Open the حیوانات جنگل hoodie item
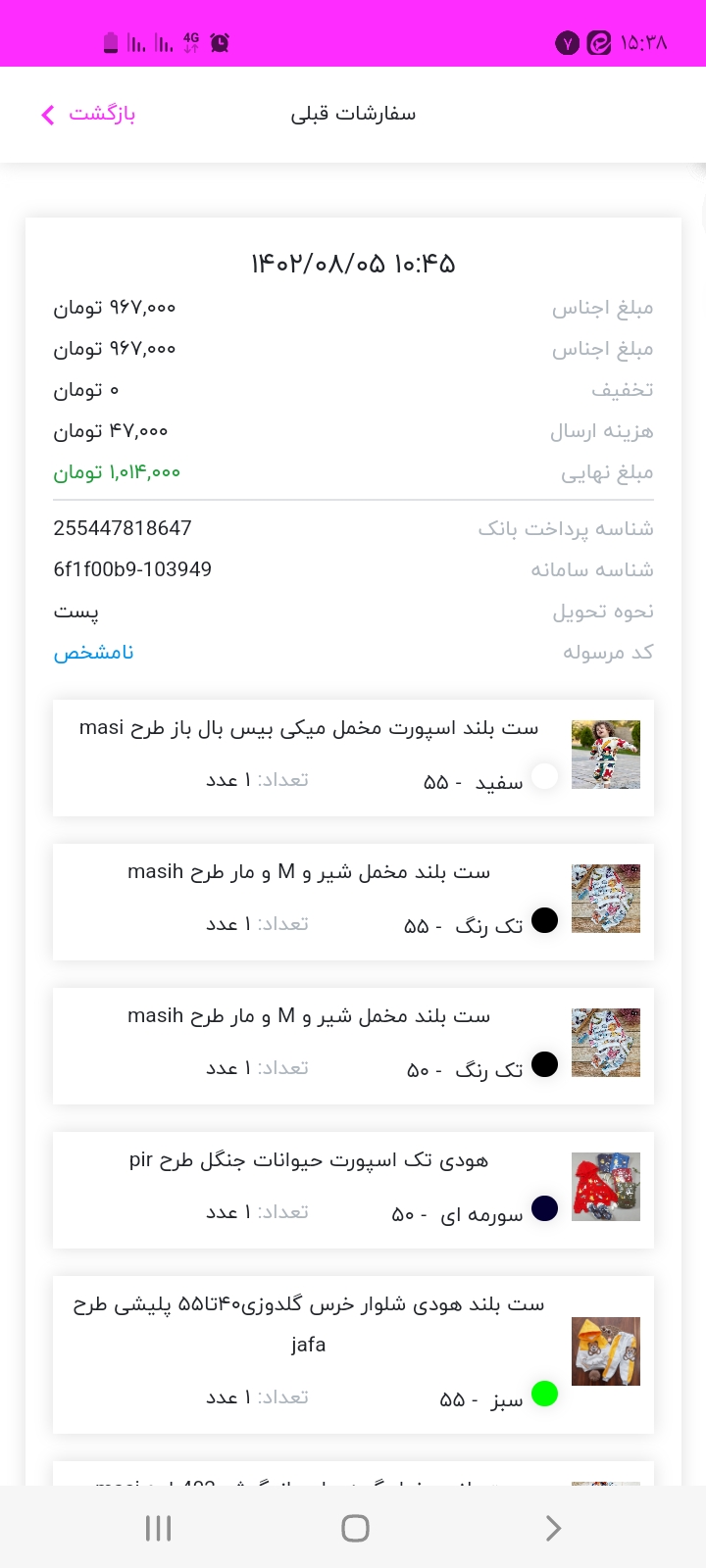 [x=353, y=1190]
